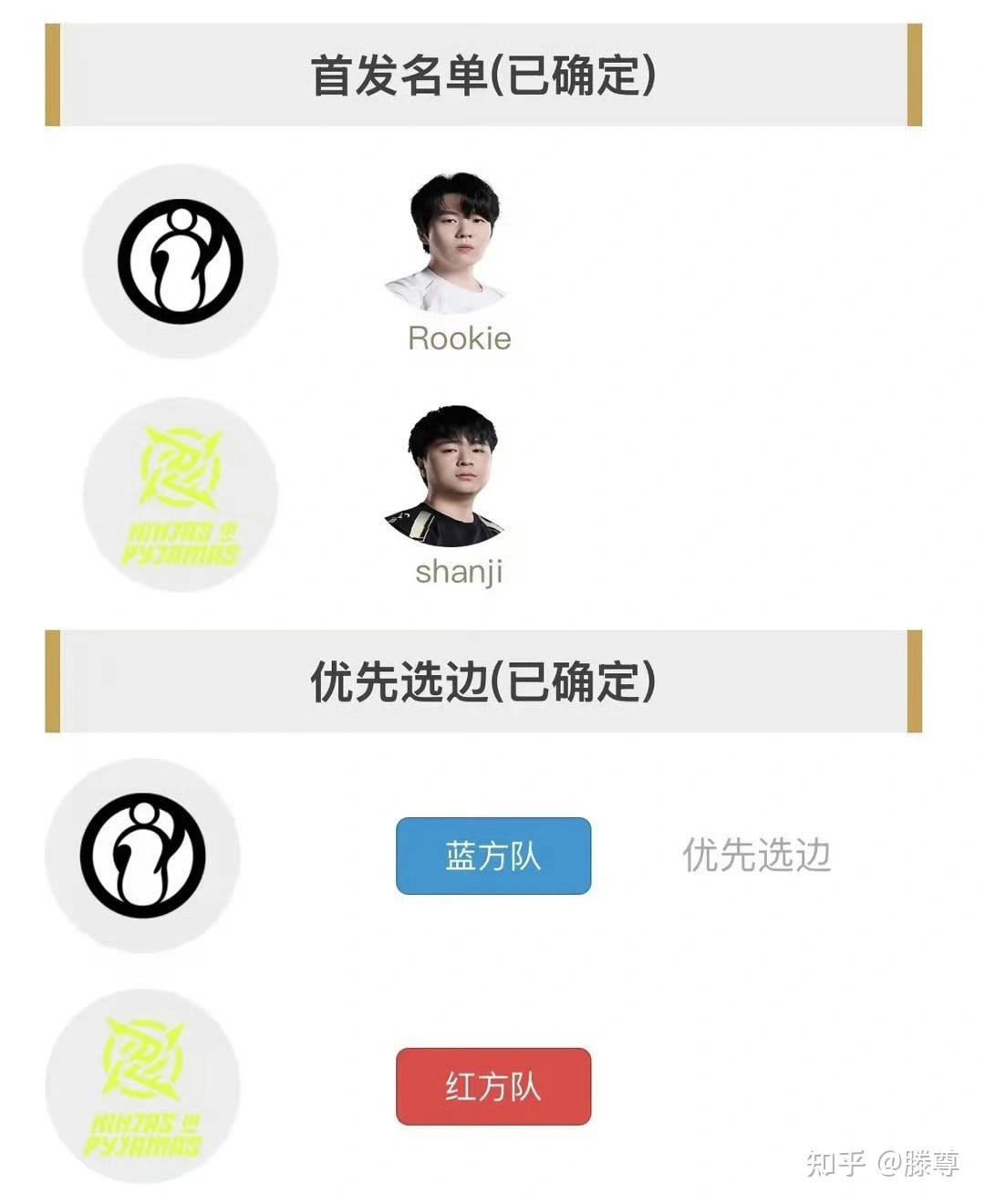Click the player name Rookie

tap(459, 337)
